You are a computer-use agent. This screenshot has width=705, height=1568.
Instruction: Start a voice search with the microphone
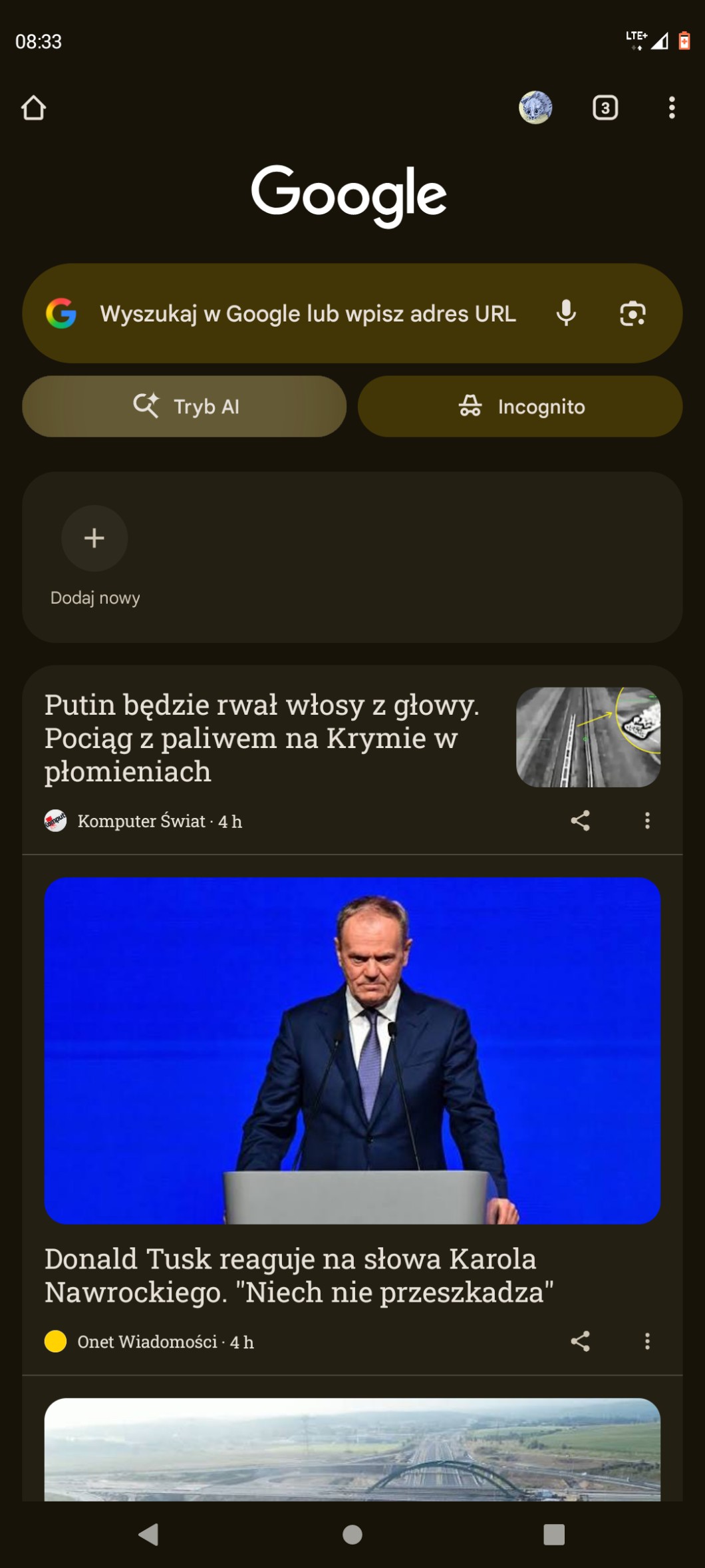coord(566,313)
